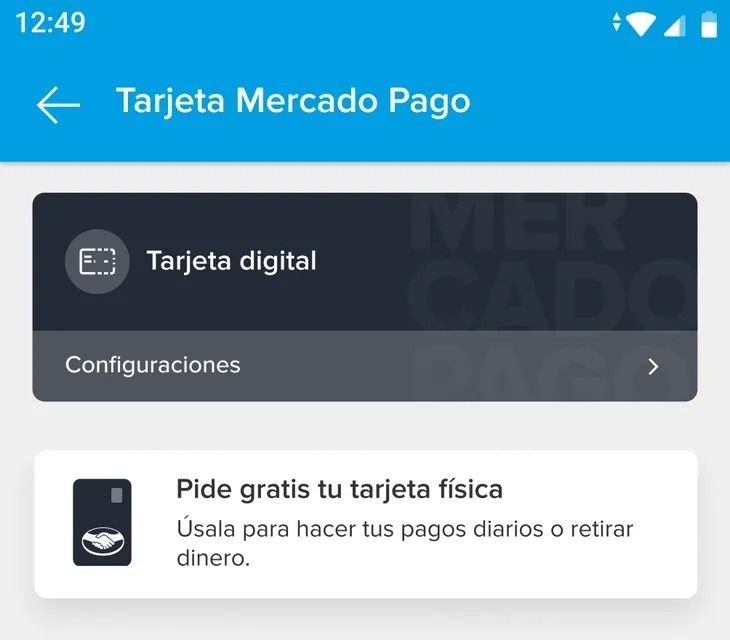
Task: Open the Pide gratis tu tarjeta física card
Action: pyautogui.click(x=364, y=523)
